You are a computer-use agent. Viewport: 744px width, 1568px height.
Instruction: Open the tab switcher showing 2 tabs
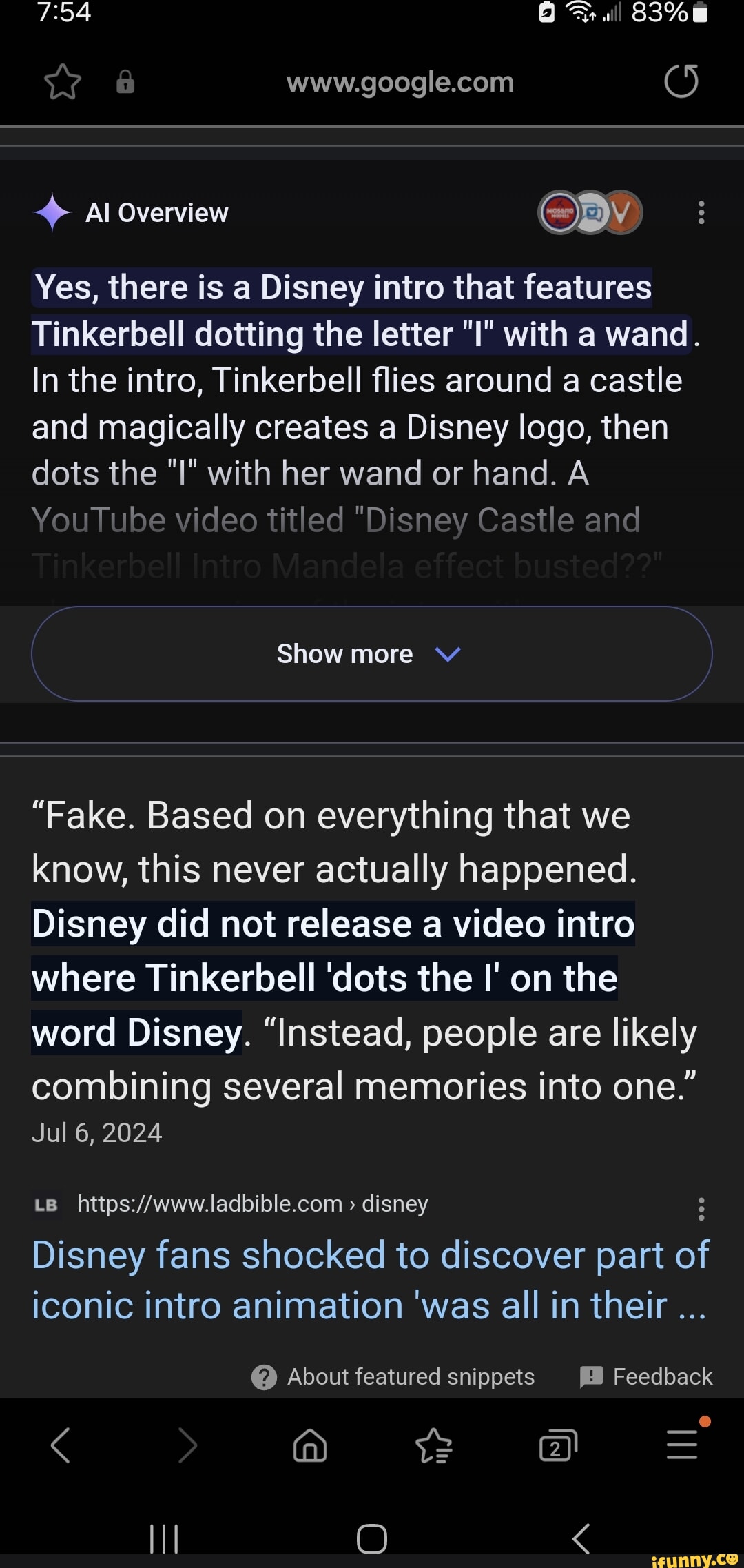(x=557, y=1445)
